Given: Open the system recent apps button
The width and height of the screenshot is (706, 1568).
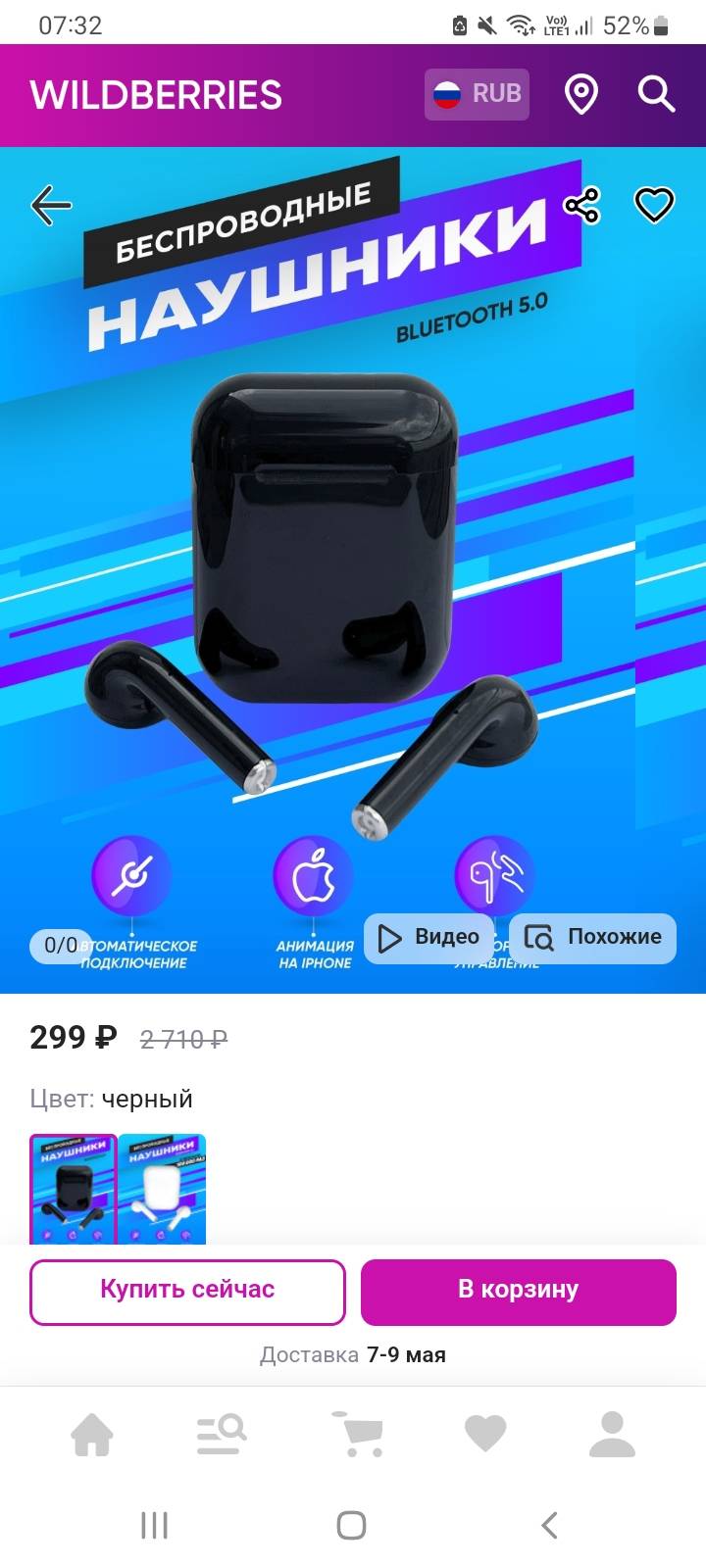Looking at the screenshot, I should click(154, 1525).
